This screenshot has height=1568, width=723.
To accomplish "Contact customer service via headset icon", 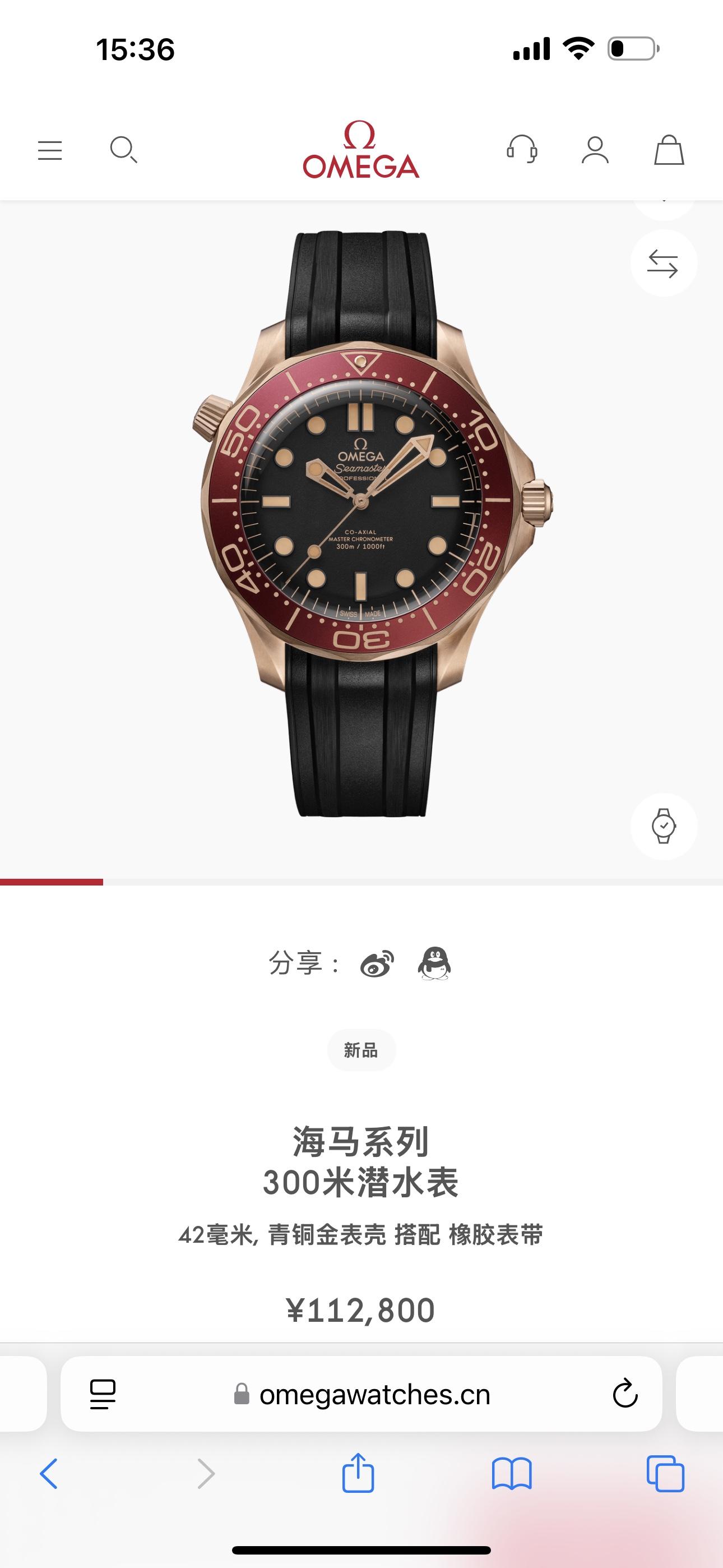I will click(x=522, y=150).
